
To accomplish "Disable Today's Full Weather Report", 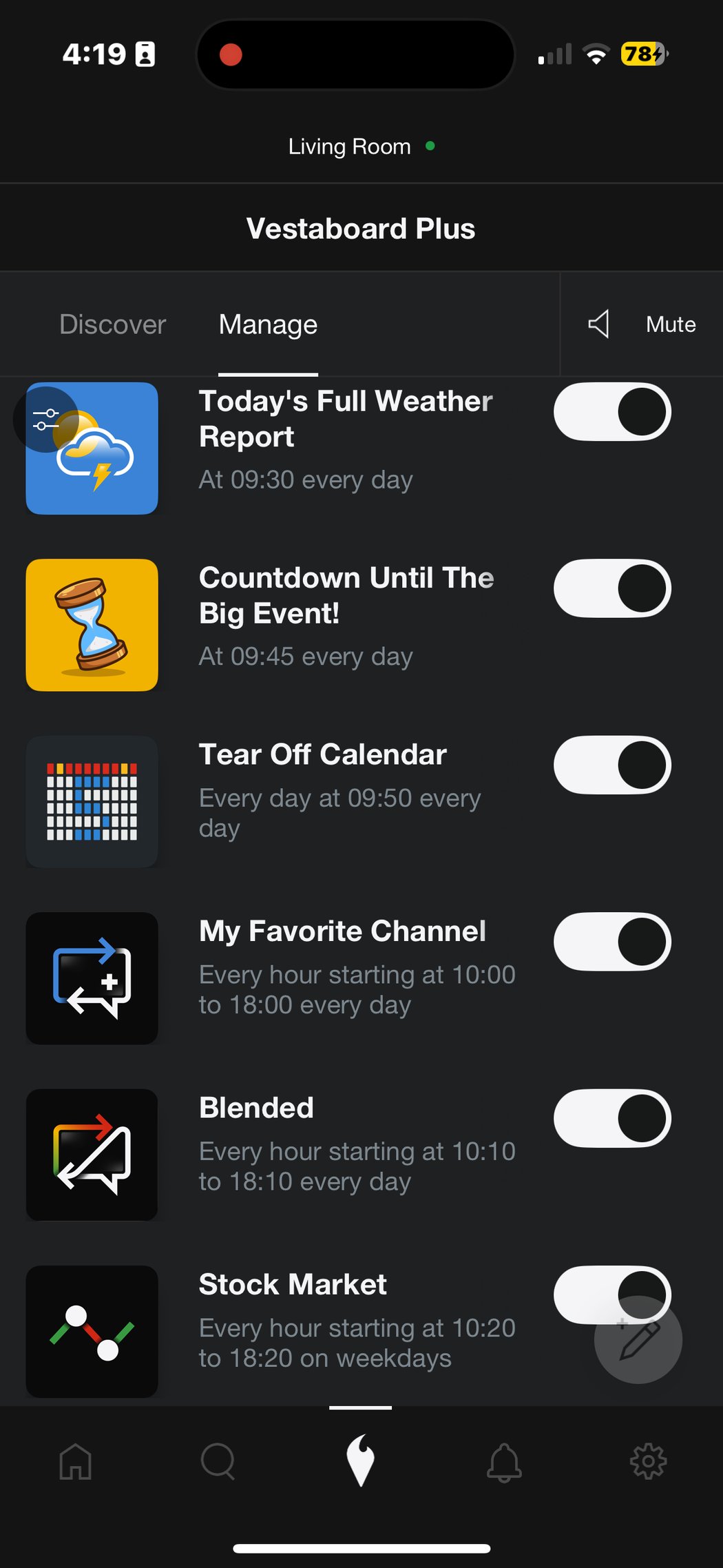I will 611,411.
